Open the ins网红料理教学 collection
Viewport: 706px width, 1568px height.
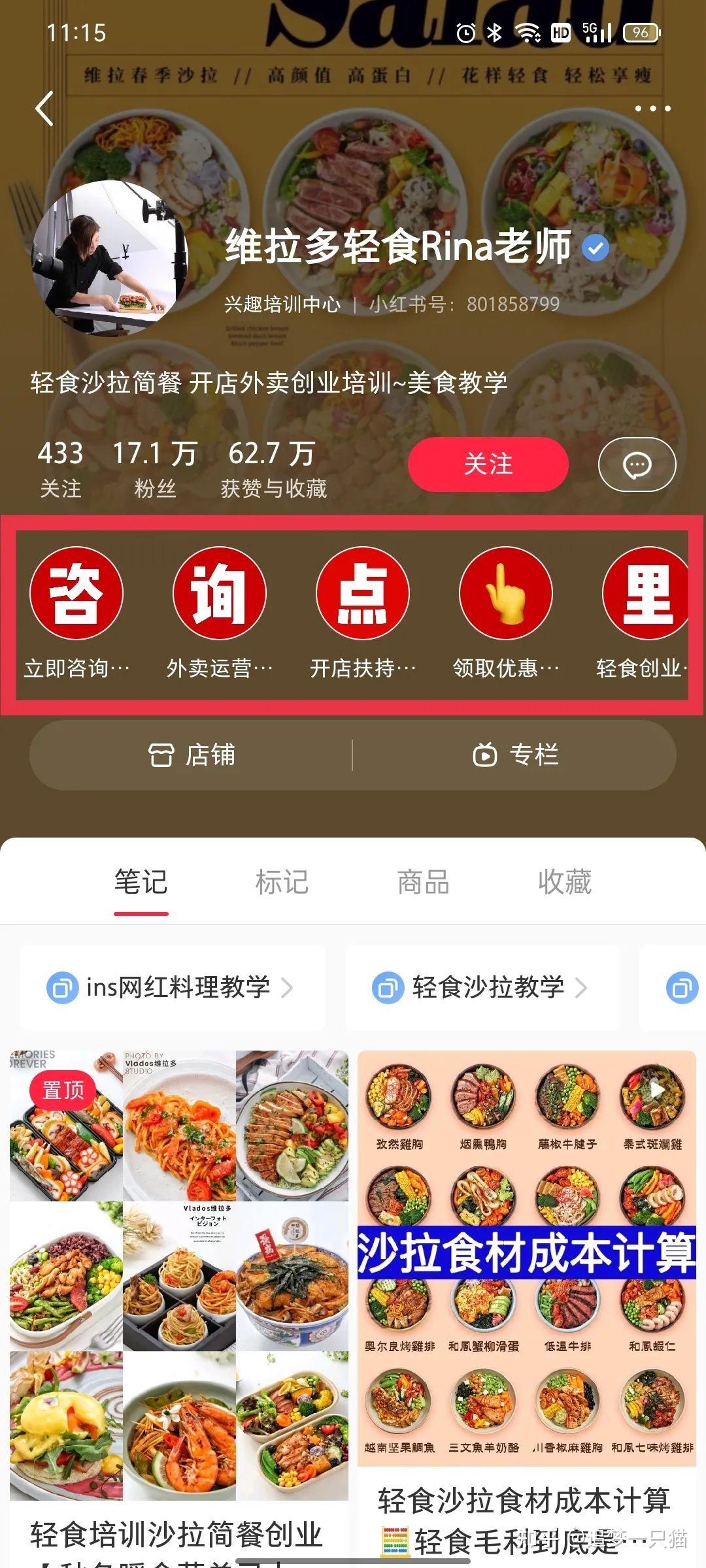point(171,987)
